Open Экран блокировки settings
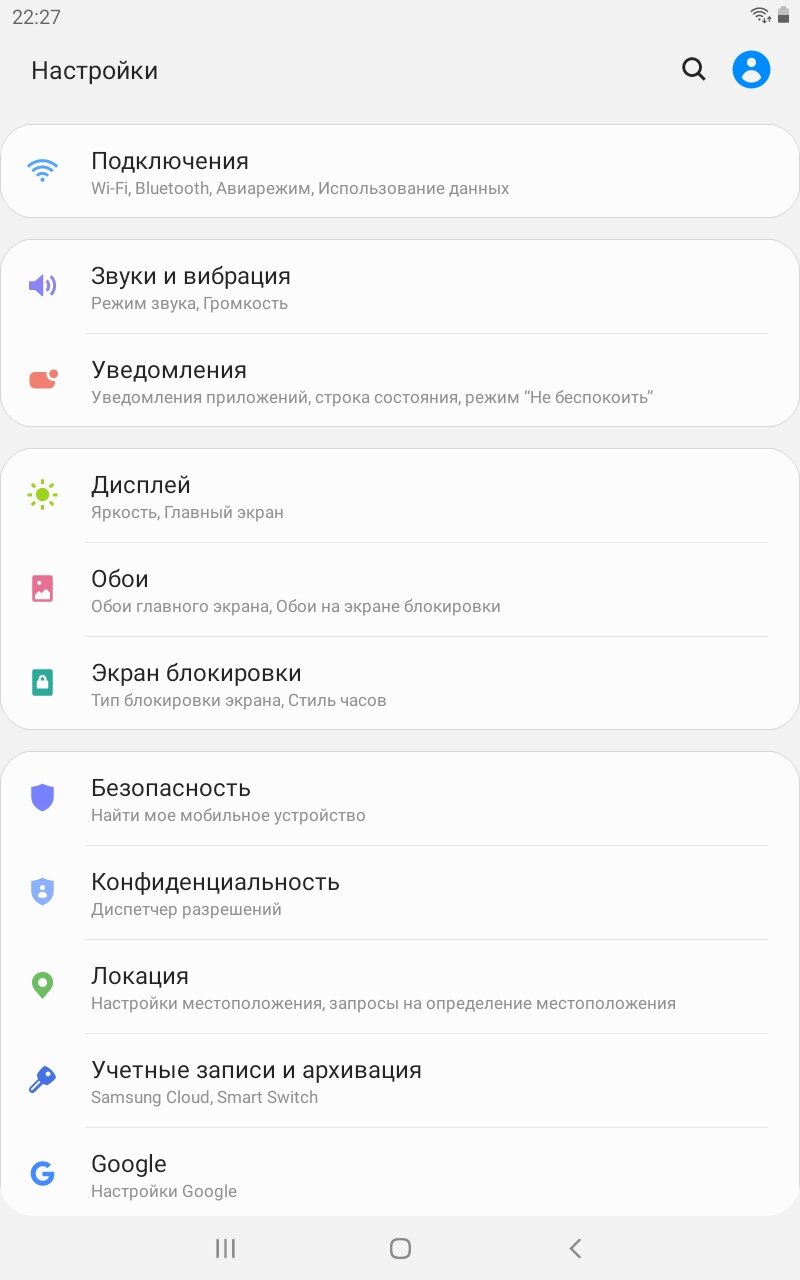Viewport: 800px width, 1280px height. (400, 684)
